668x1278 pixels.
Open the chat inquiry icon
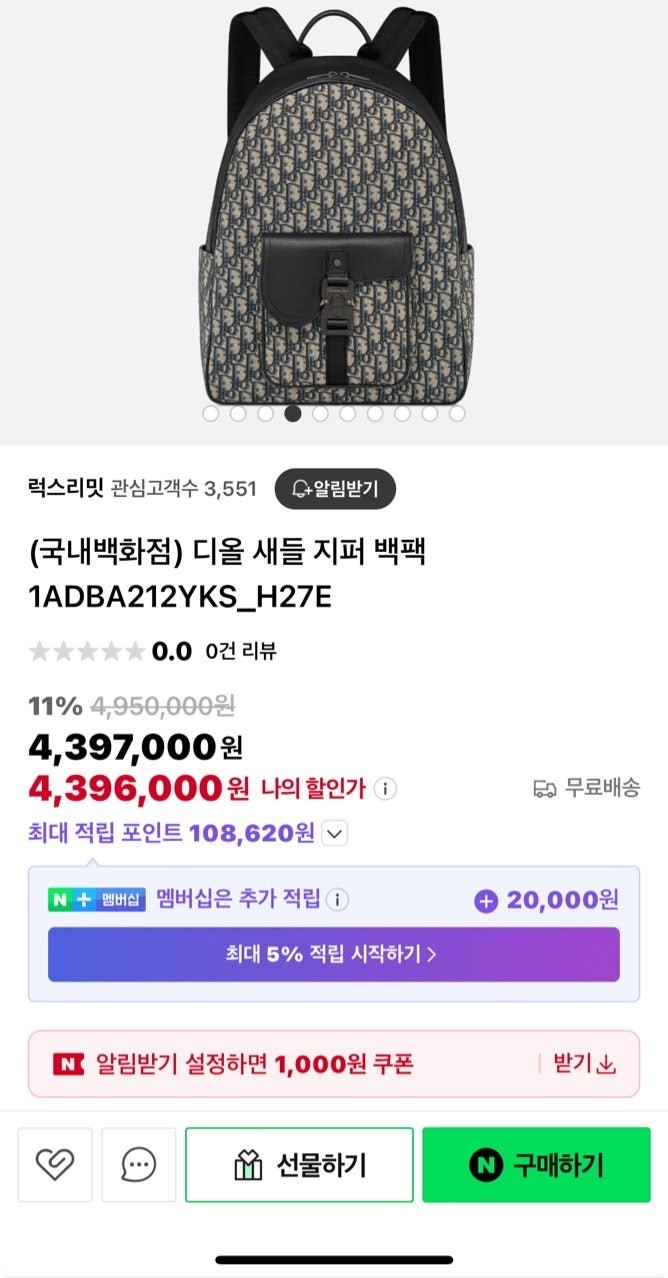(x=139, y=1165)
